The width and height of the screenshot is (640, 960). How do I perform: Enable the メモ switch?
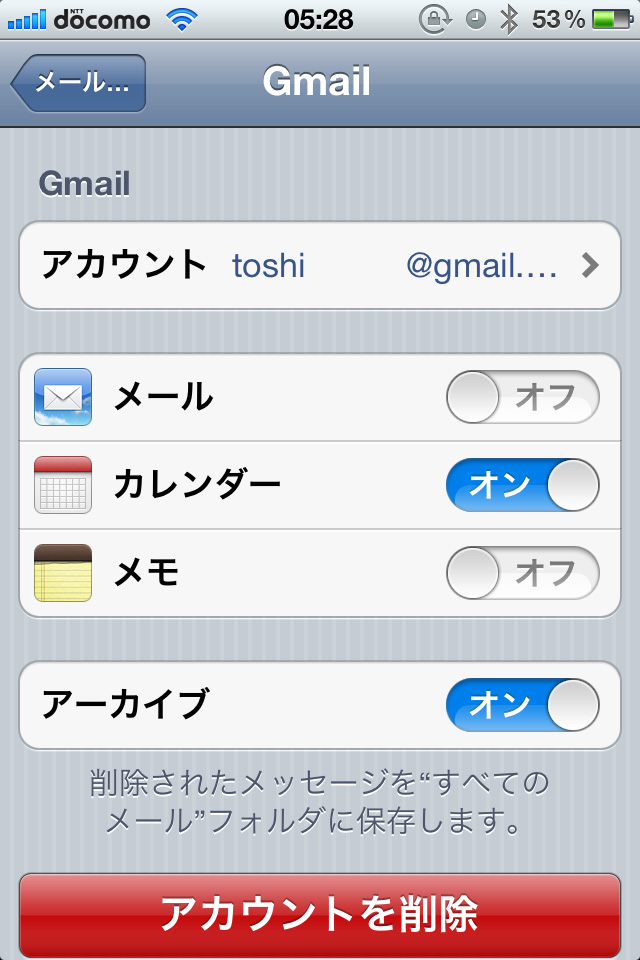click(522, 573)
